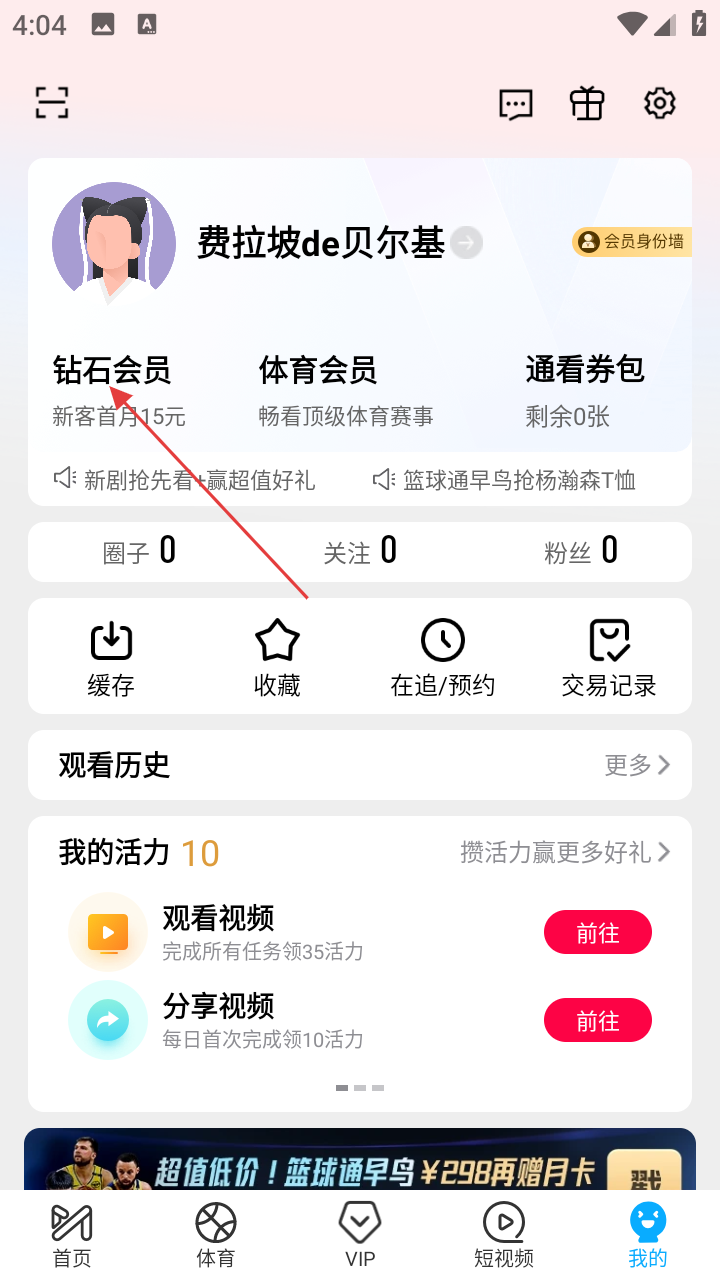The height and width of the screenshot is (1280, 720).
Task: Open 会员身份墙 badge
Action: pos(632,242)
